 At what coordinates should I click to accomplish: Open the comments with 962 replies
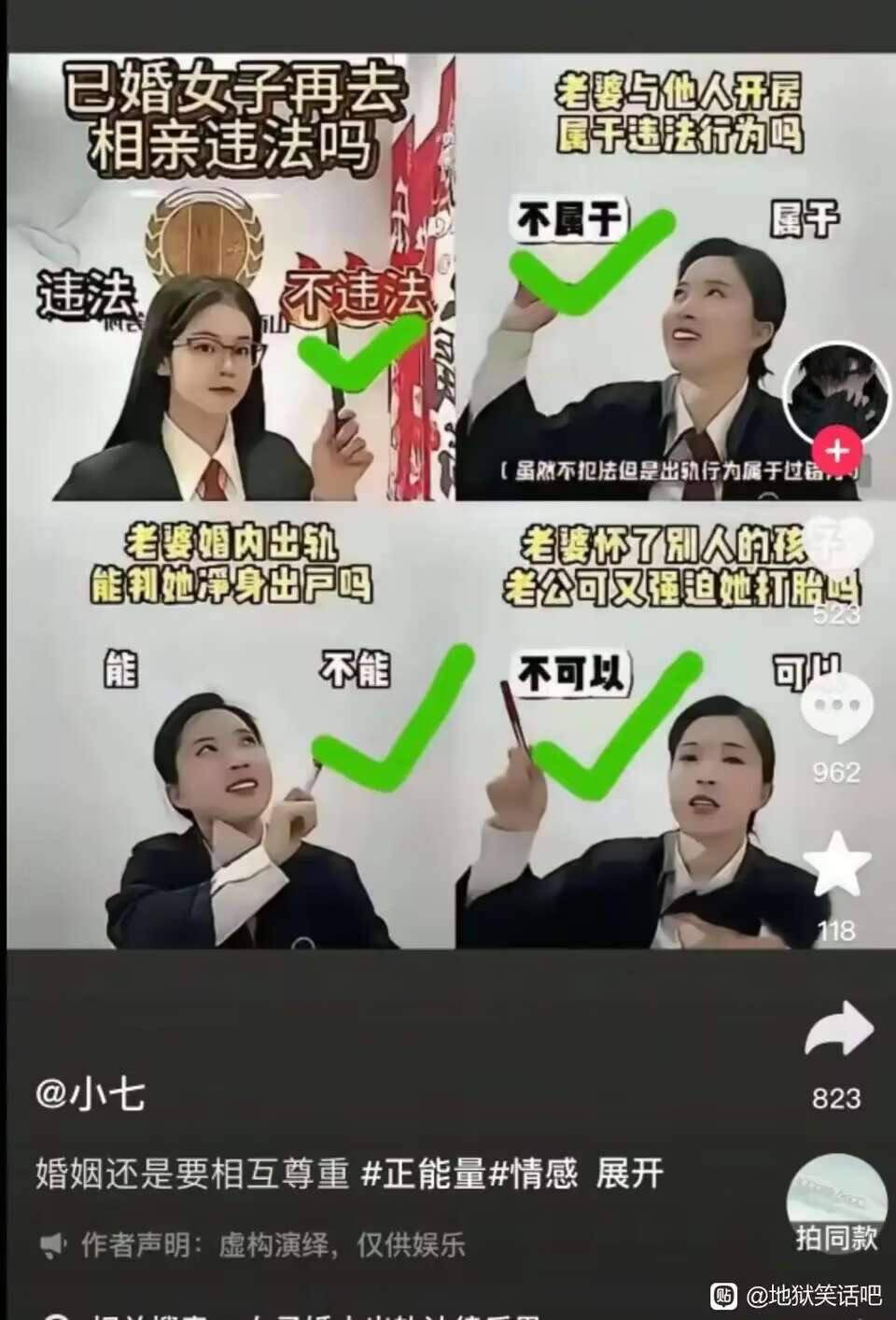[x=837, y=708]
